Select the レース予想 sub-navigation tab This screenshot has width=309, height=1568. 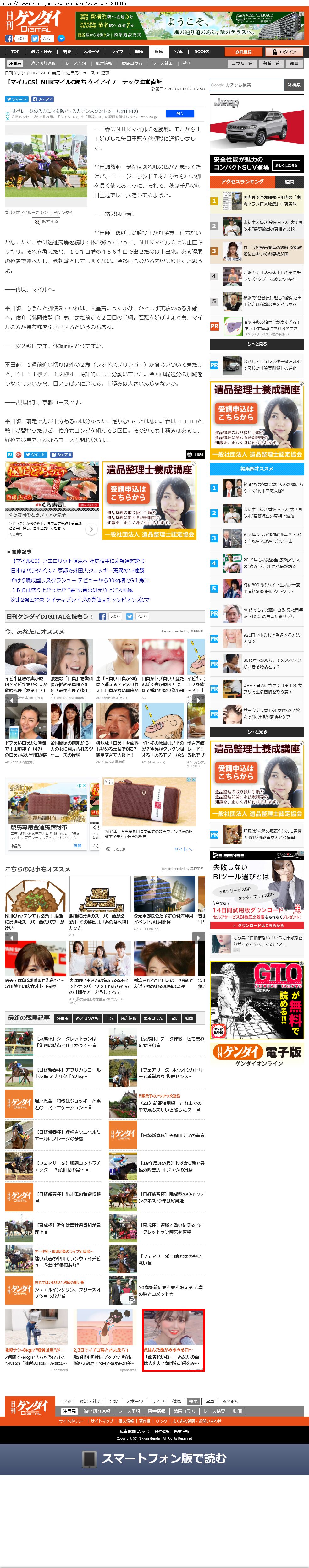tap(75, 63)
